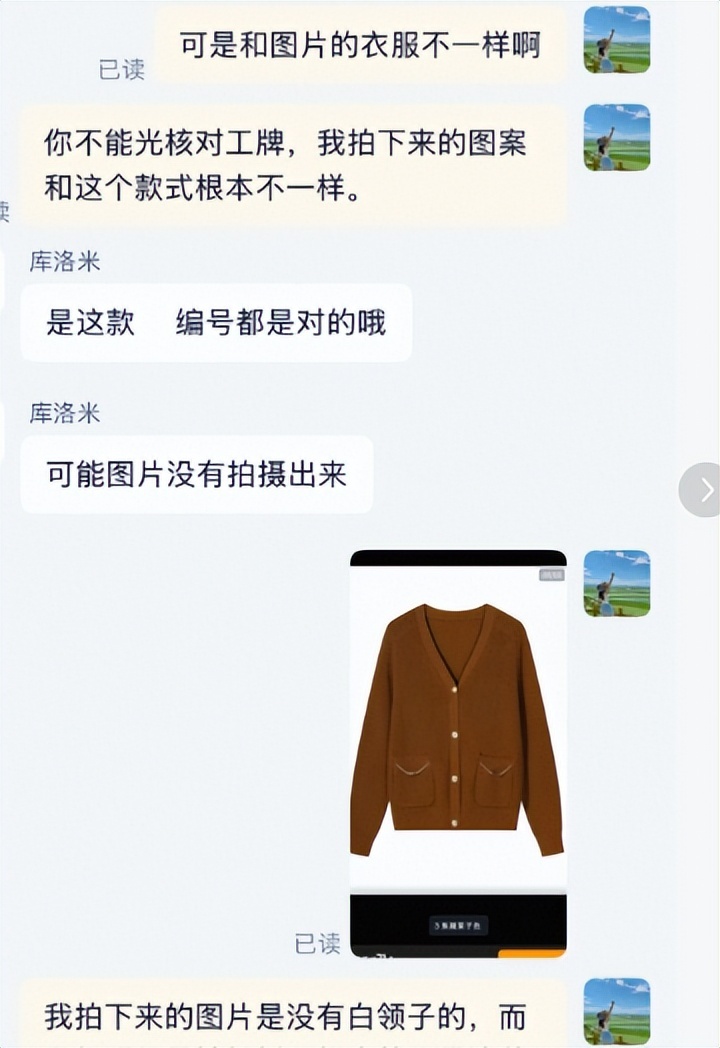Tap the 已读 label below the cardigan image
Viewport: 720px width, 1048px height.
315,942
